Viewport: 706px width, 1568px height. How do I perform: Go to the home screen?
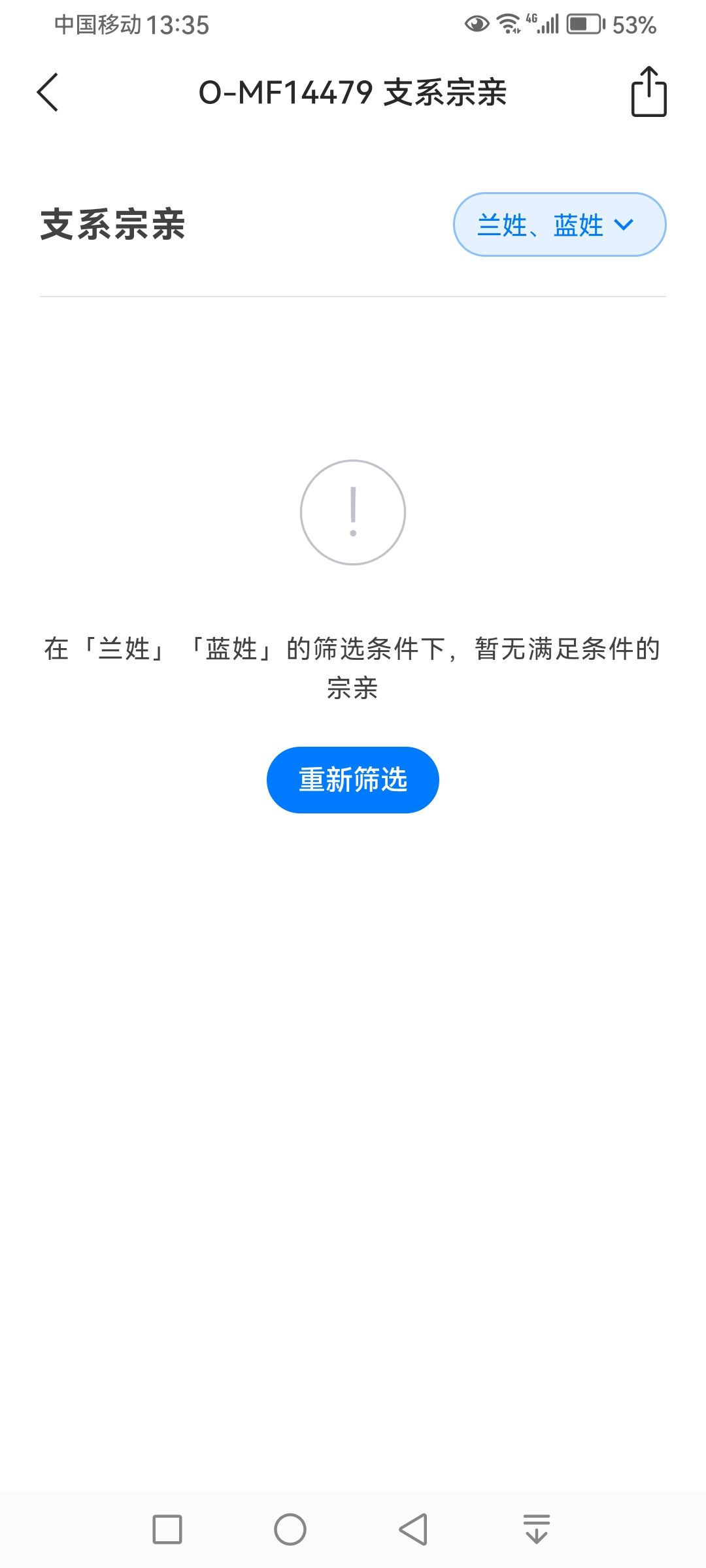point(290,1529)
